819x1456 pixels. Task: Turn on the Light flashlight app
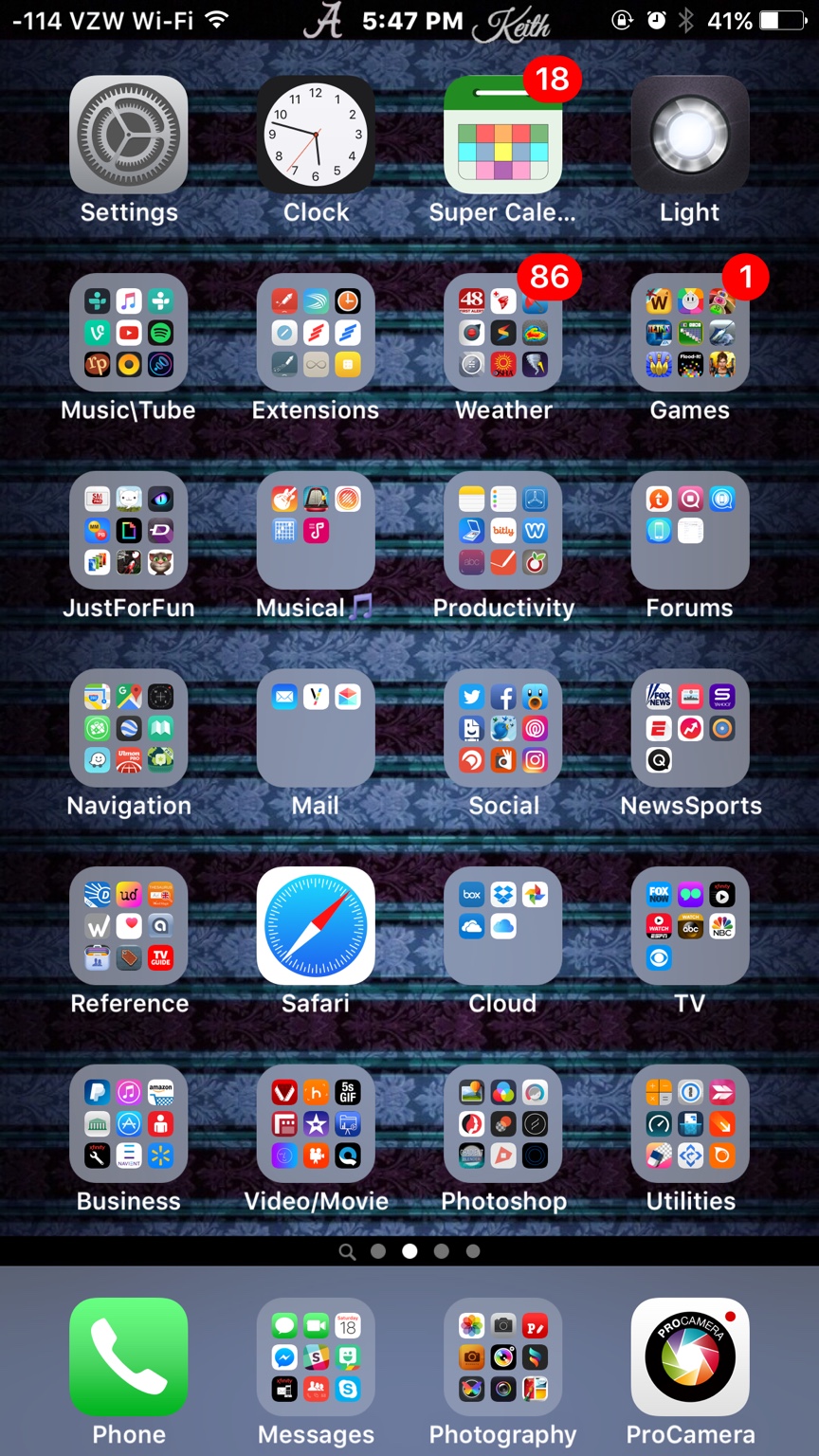pos(690,135)
